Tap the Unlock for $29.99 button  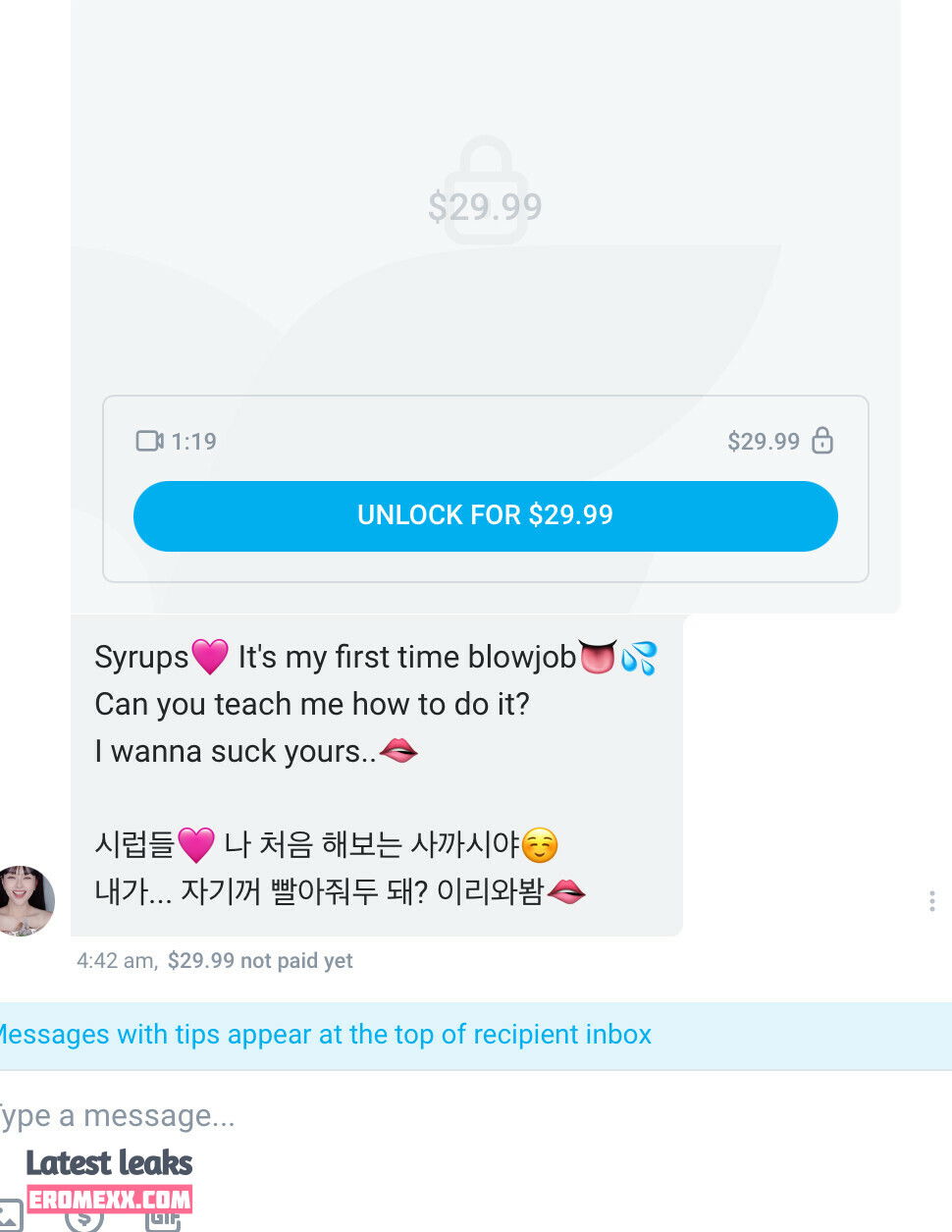coord(485,515)
